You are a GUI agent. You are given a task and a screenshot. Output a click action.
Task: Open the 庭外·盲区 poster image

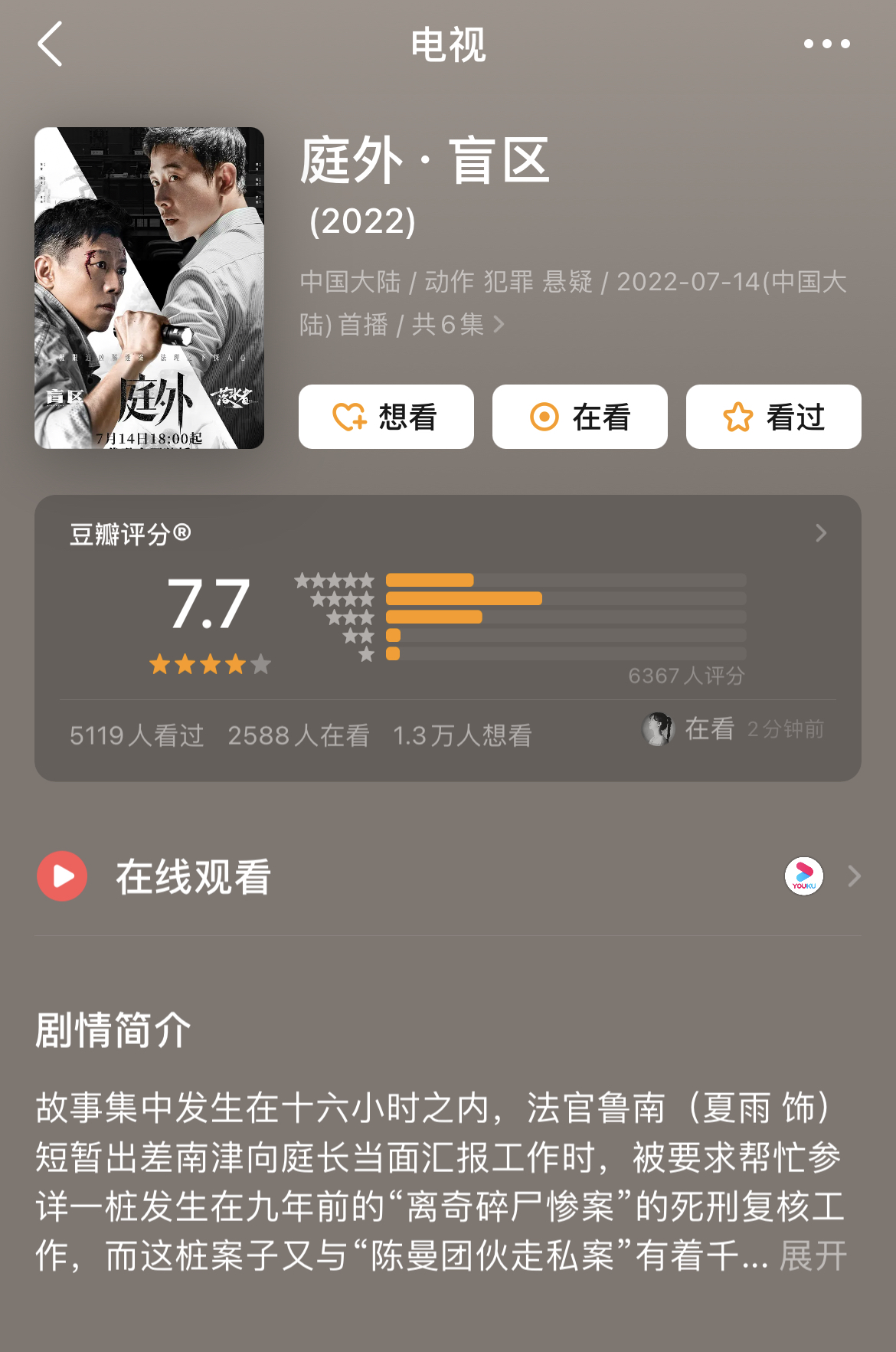pyautogui.click(x=149, y=288)
